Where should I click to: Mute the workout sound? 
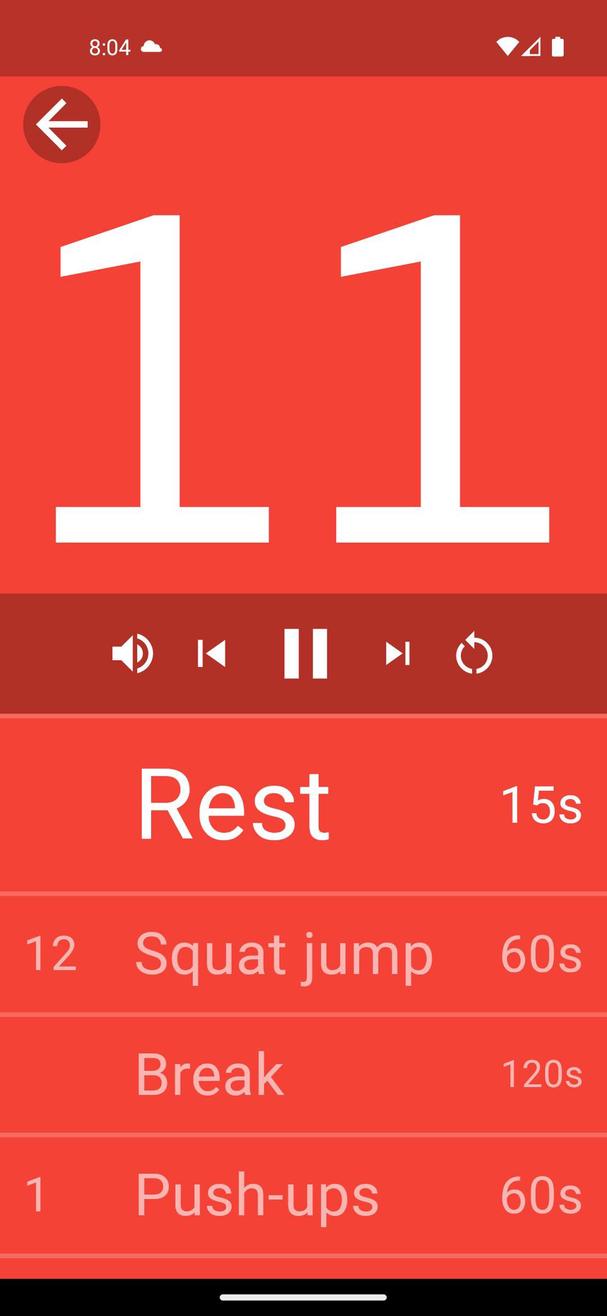point(132,655)
